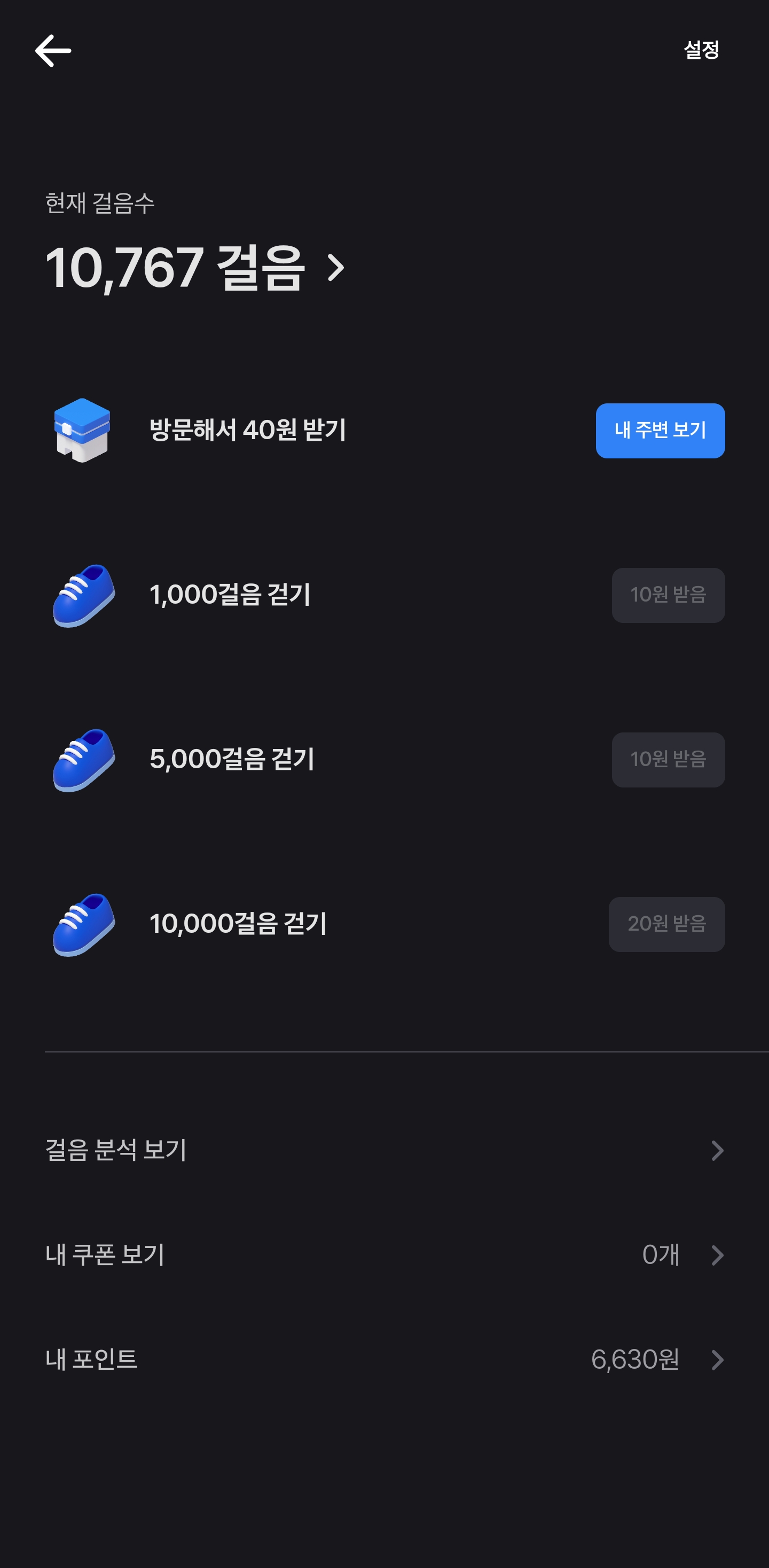Tap 20원 받음 for 10,000걸음 걷기

click(x=666, y=923)
